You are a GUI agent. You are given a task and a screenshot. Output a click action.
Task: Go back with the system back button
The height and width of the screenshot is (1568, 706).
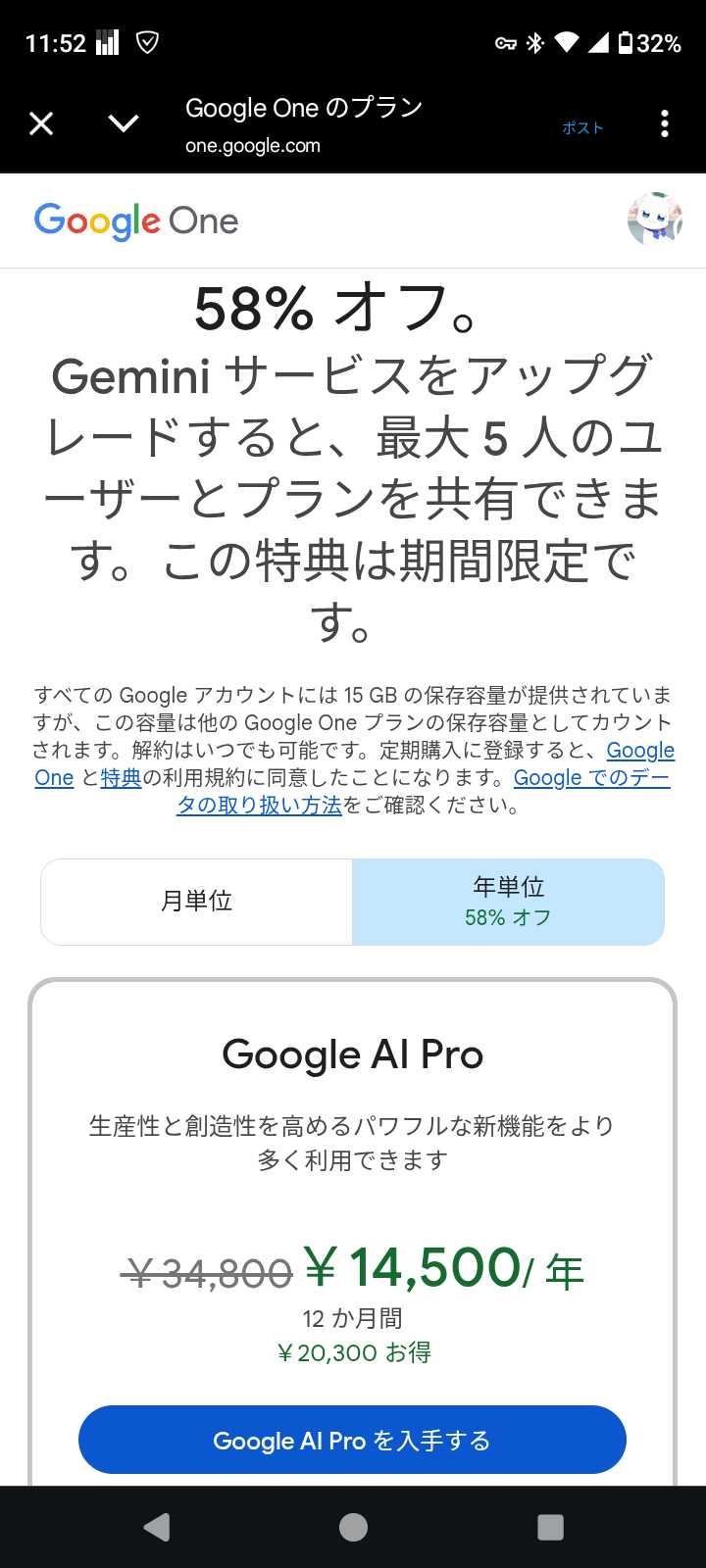(157, 1527)
